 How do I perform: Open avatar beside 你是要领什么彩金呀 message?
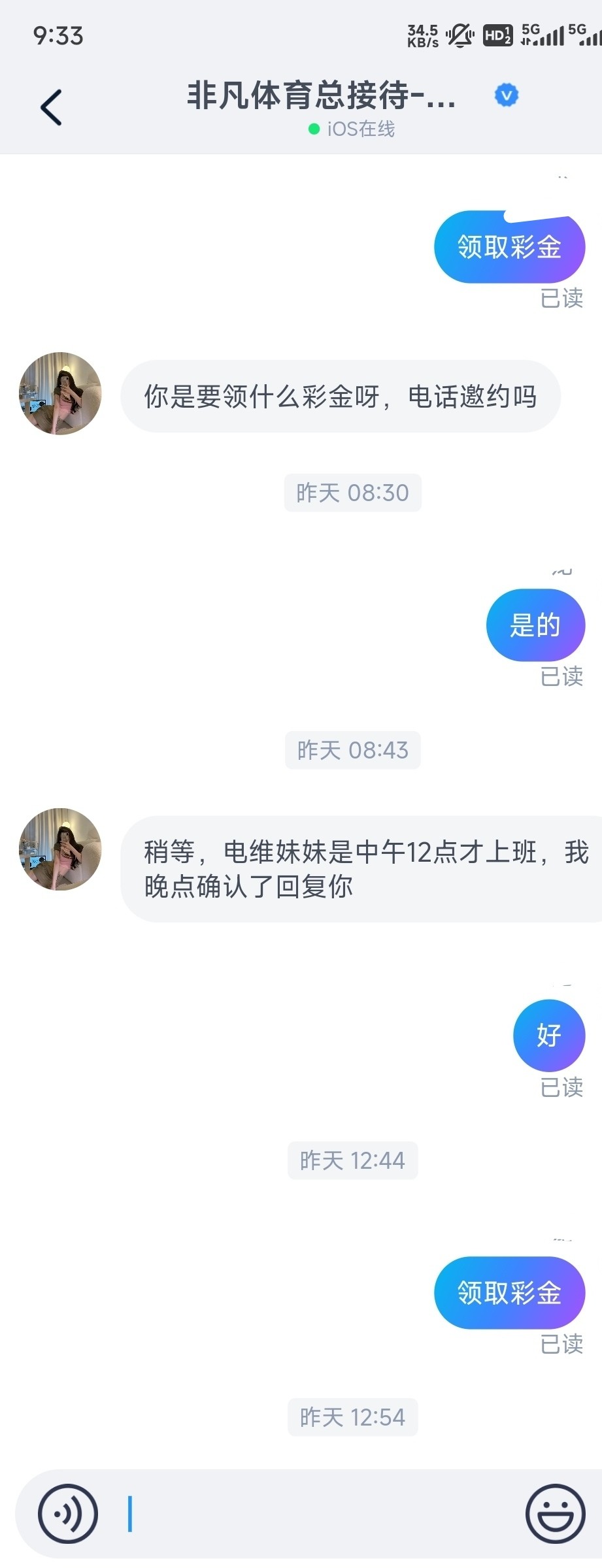pyautogui.click(x=60, y=393)
